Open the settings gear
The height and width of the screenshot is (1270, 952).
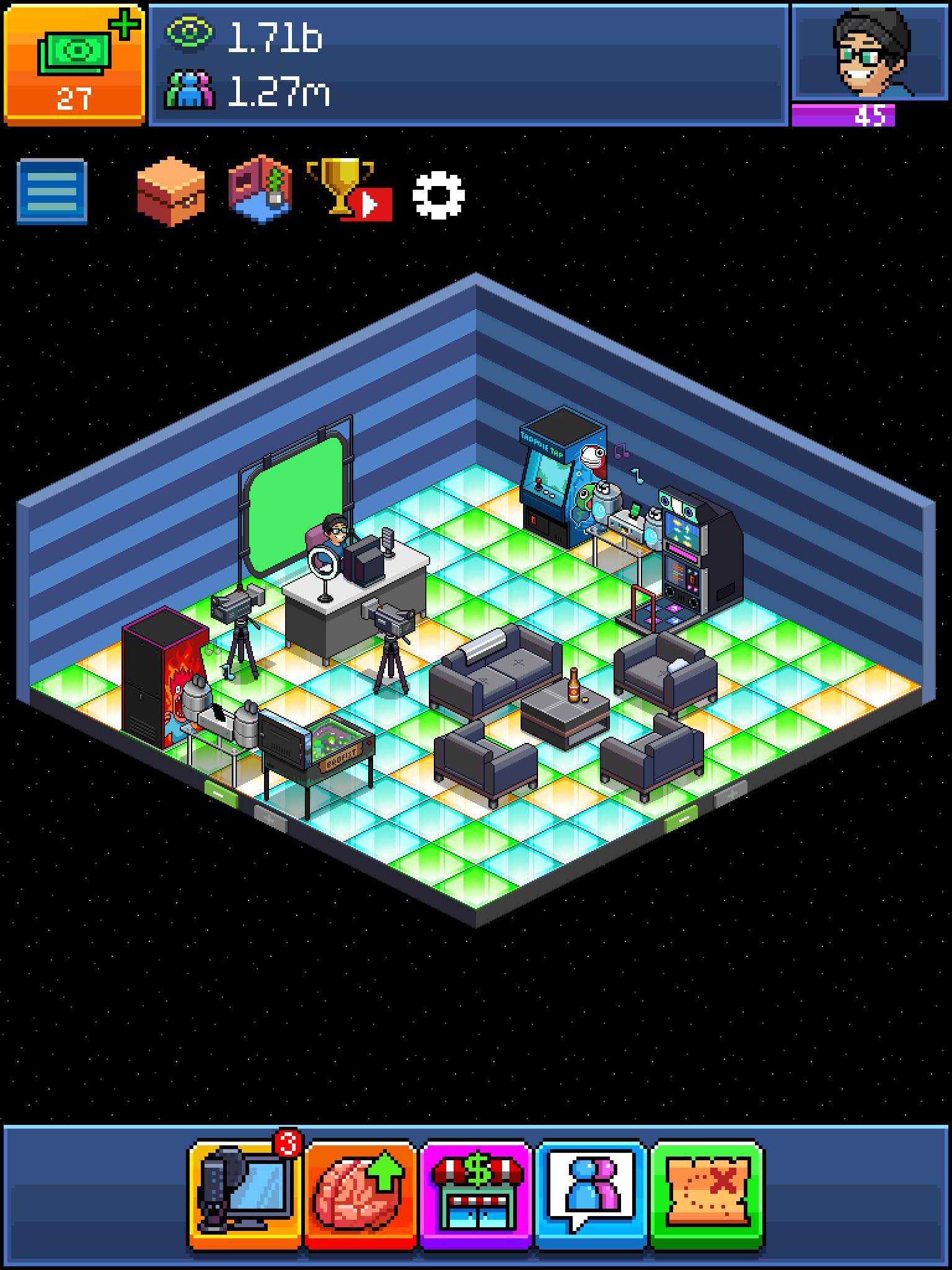coord(438,195)
